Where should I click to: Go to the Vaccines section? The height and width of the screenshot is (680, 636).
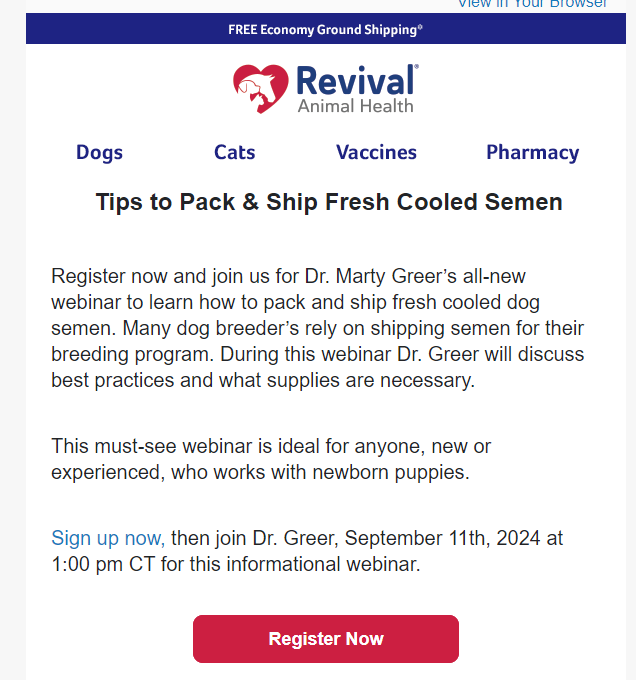click(x=376, y=153)
